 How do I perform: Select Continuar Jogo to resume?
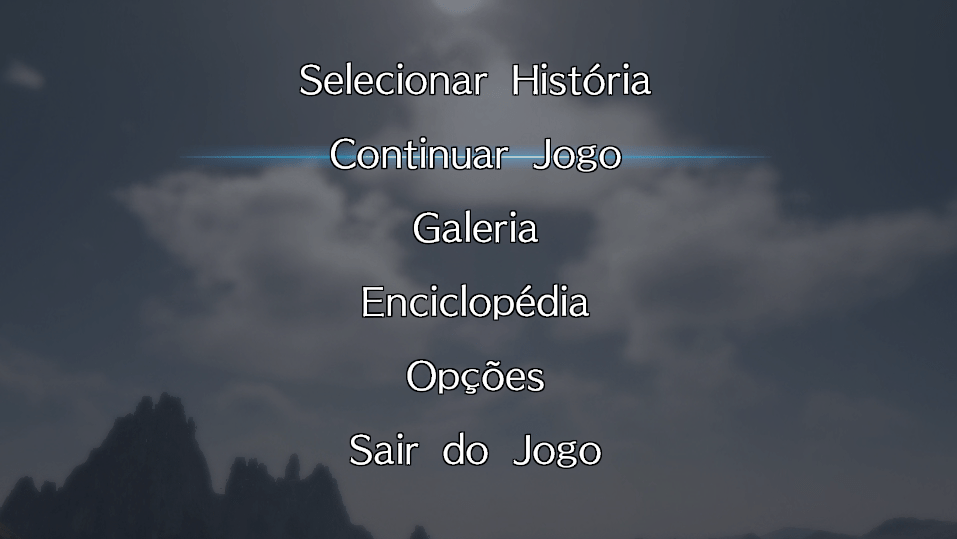coord(475,155)
